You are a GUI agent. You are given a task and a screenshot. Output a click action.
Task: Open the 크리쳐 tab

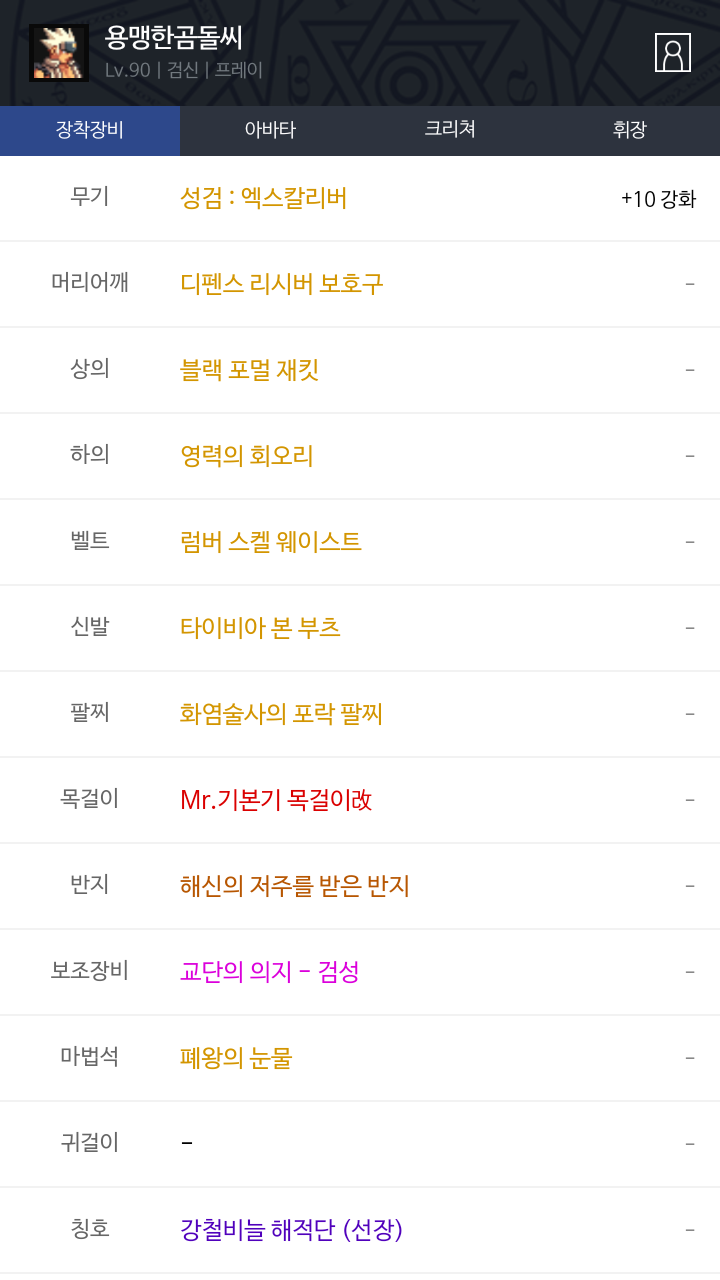pos(450,130)
